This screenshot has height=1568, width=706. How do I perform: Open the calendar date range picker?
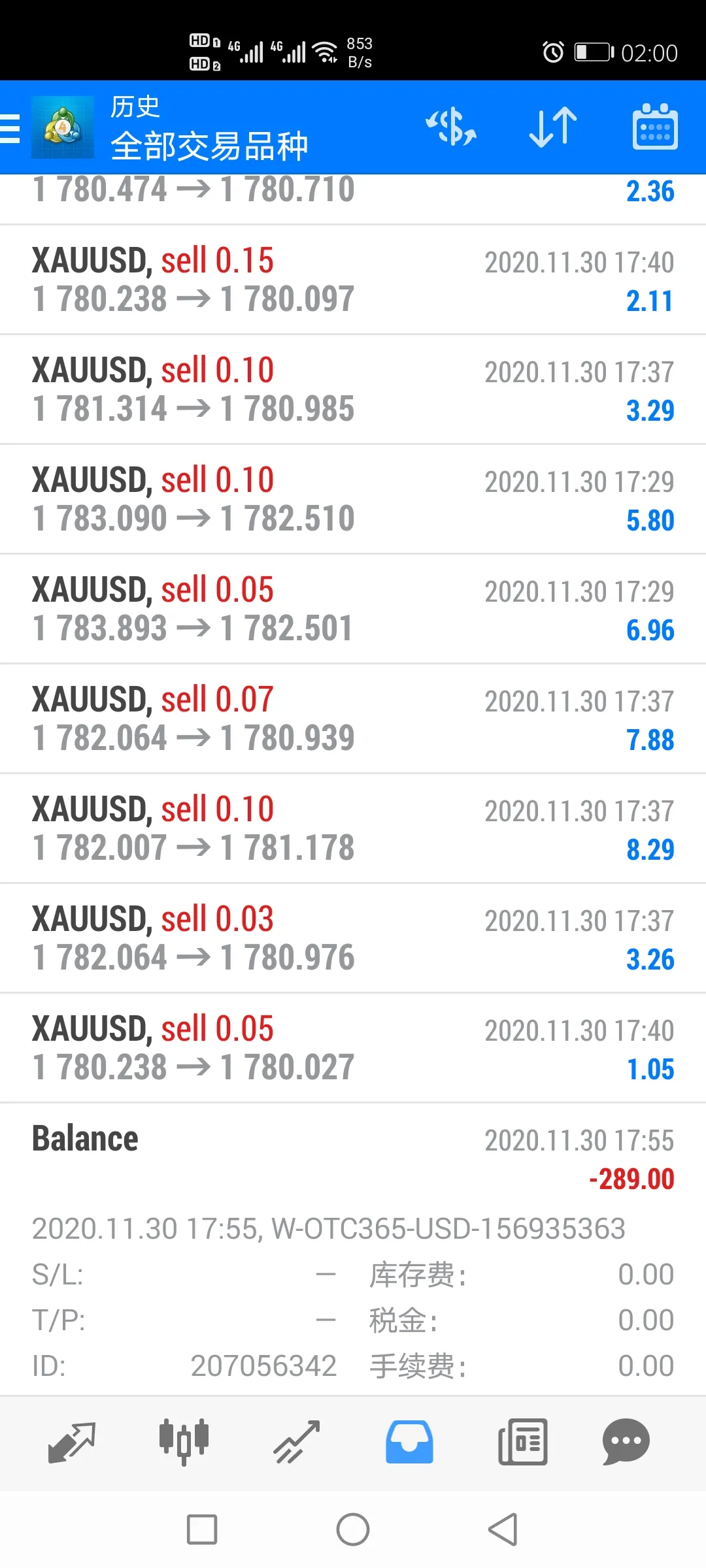coord(655,127)
